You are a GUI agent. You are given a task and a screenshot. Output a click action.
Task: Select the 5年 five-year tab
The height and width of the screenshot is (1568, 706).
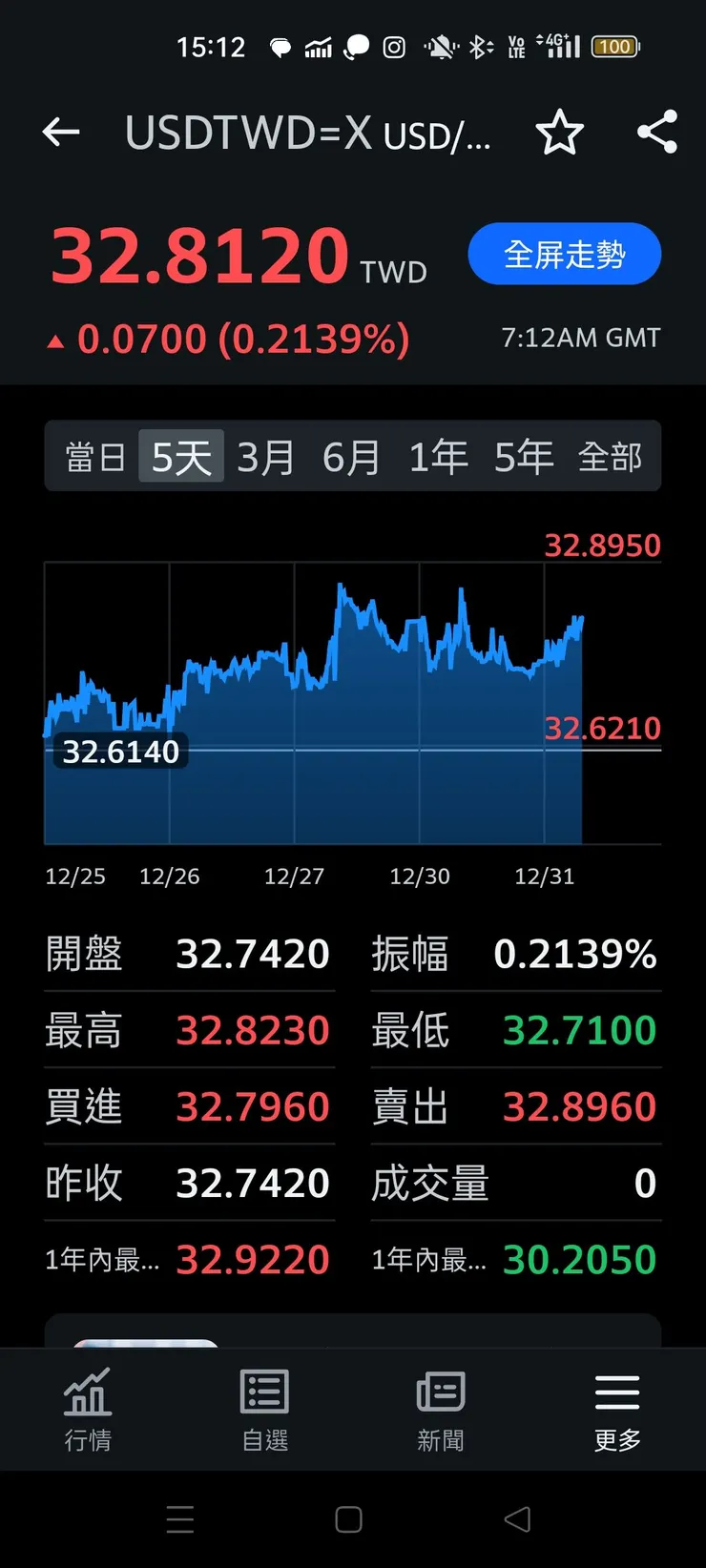(x=524, y=456)
